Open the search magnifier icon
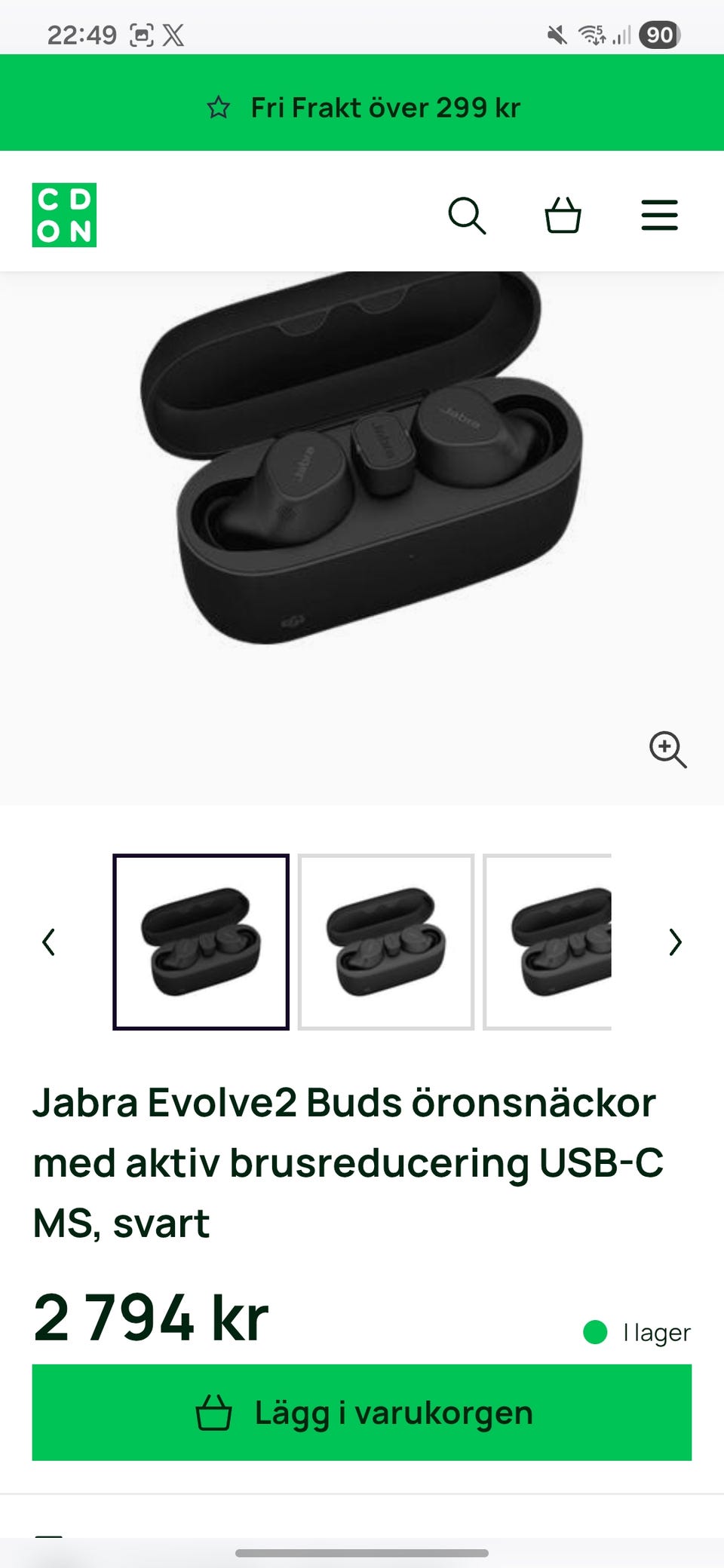Screen dimensions: 724x1568 coord(467,216)
